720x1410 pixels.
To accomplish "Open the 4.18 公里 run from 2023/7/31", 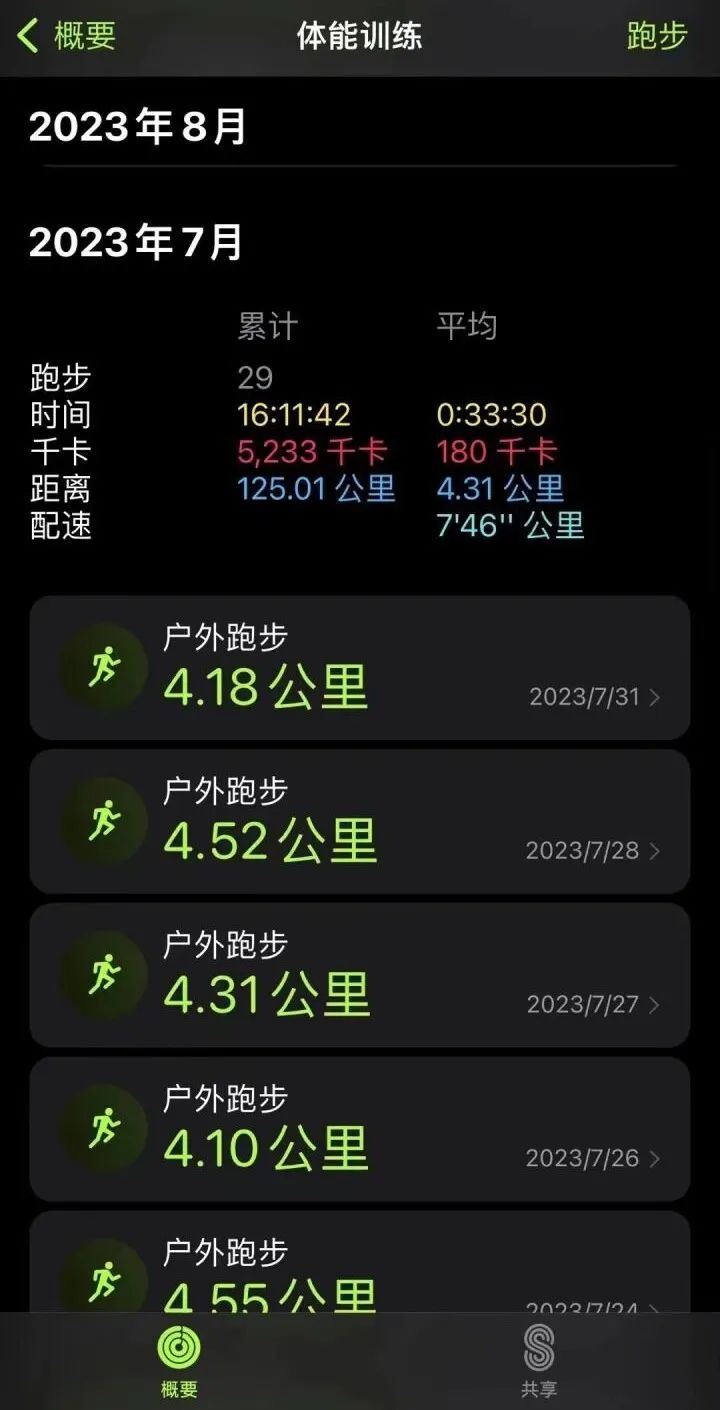I will pyautogui.click(x=360, y=668).
